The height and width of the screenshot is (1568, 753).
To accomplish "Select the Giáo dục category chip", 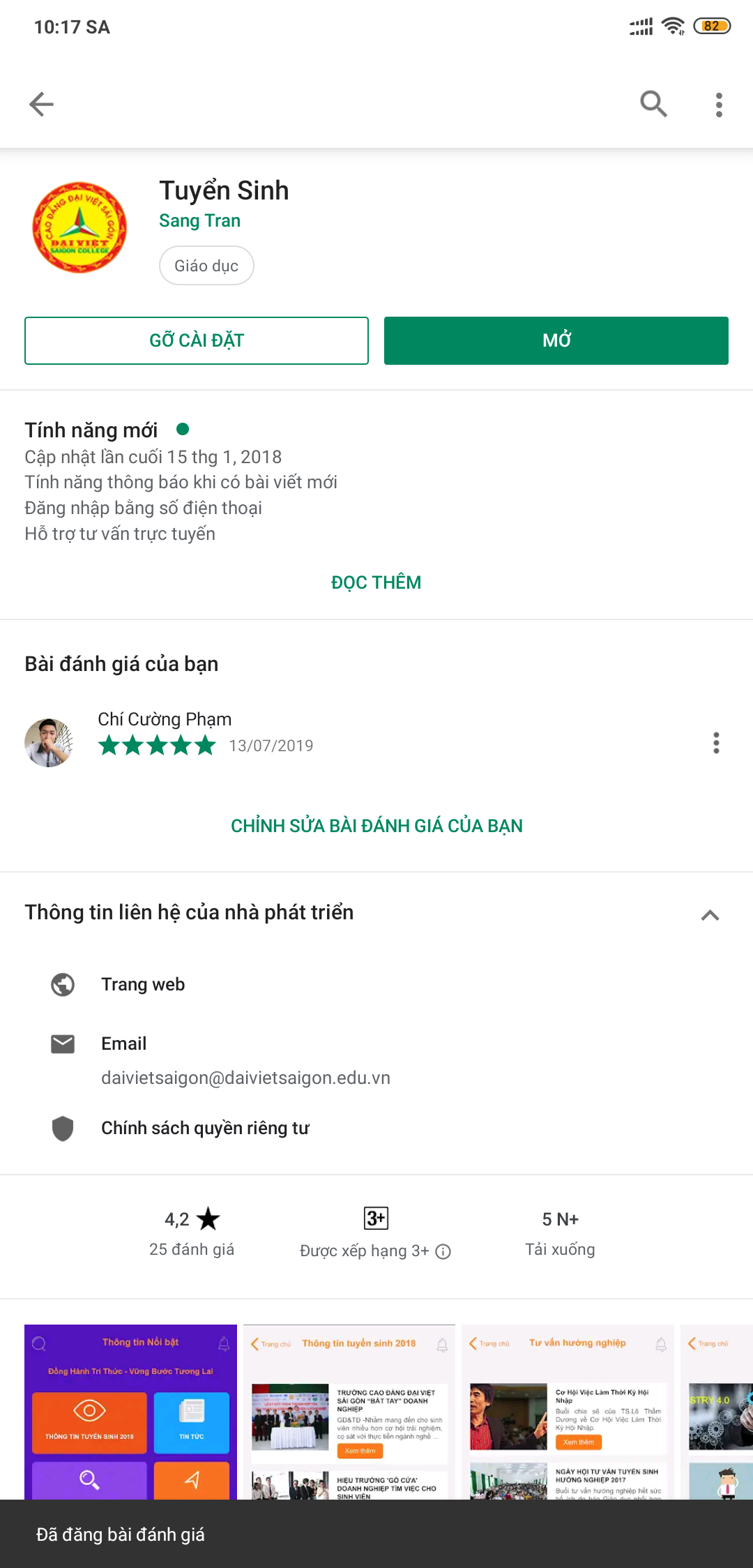I will pos(206,266).
